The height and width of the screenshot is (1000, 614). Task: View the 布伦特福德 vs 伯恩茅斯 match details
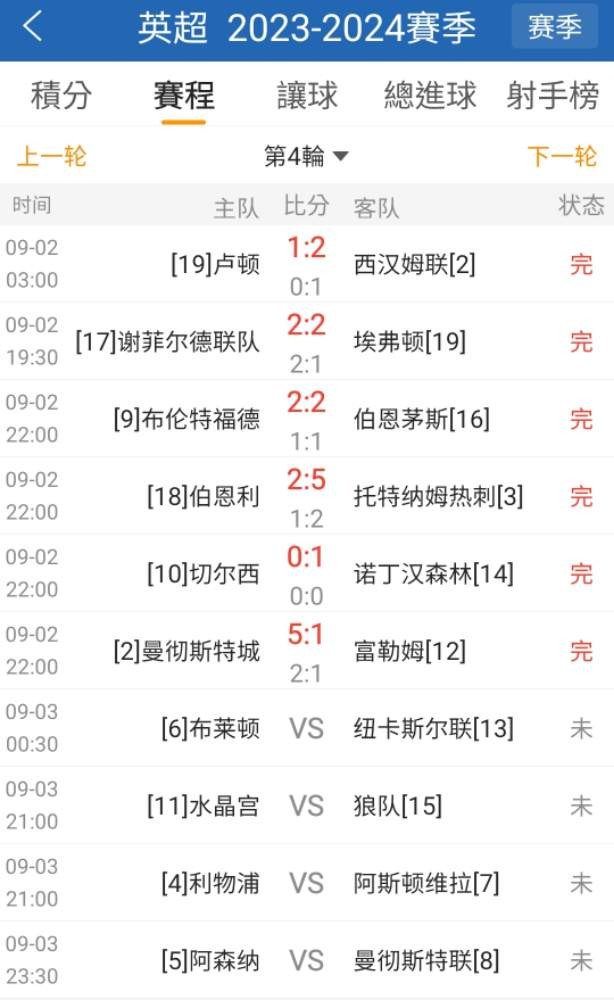pyautogui.click(x=307, y=418)
